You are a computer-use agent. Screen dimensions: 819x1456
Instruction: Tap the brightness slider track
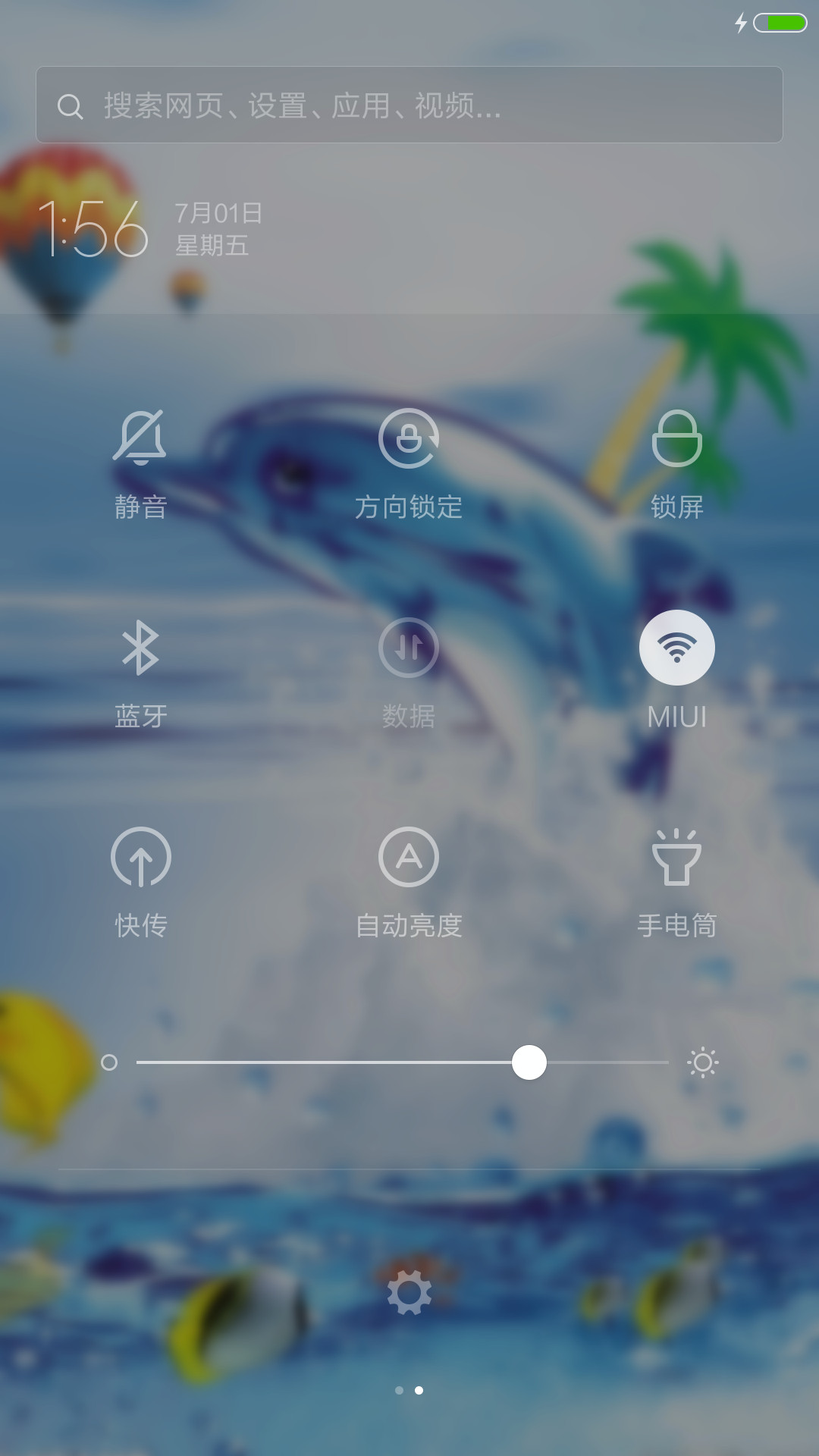tap(402, 1062)
